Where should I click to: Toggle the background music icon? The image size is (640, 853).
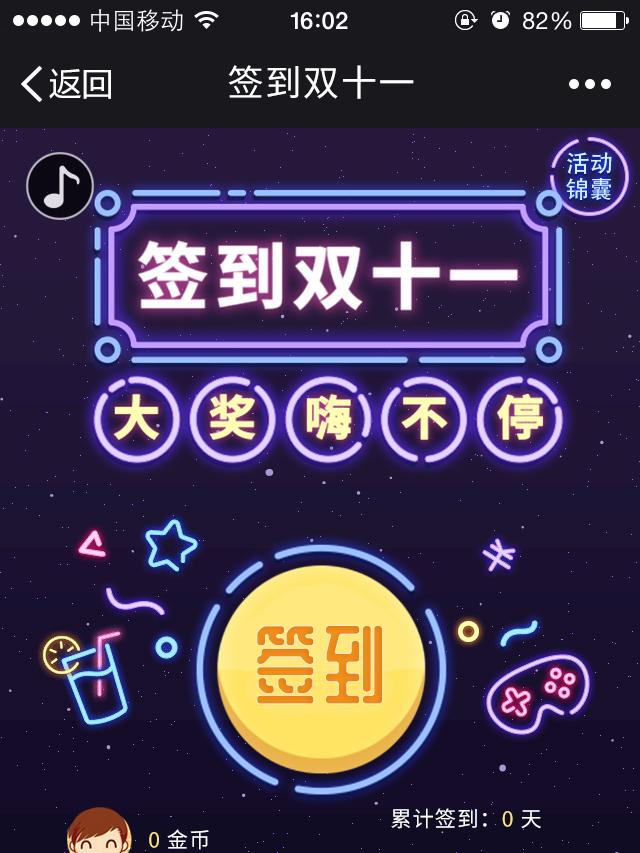pos(60,186)
